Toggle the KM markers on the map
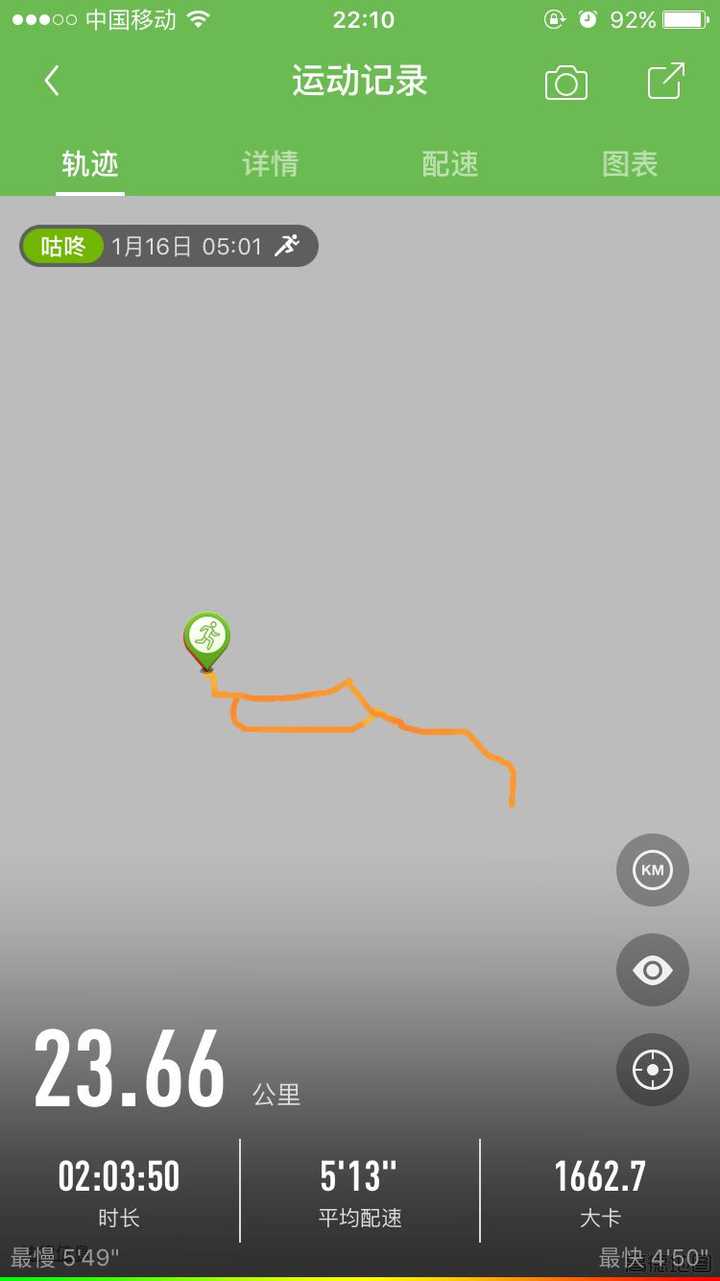The image size is (720, 1281). [x=652, y=870]
